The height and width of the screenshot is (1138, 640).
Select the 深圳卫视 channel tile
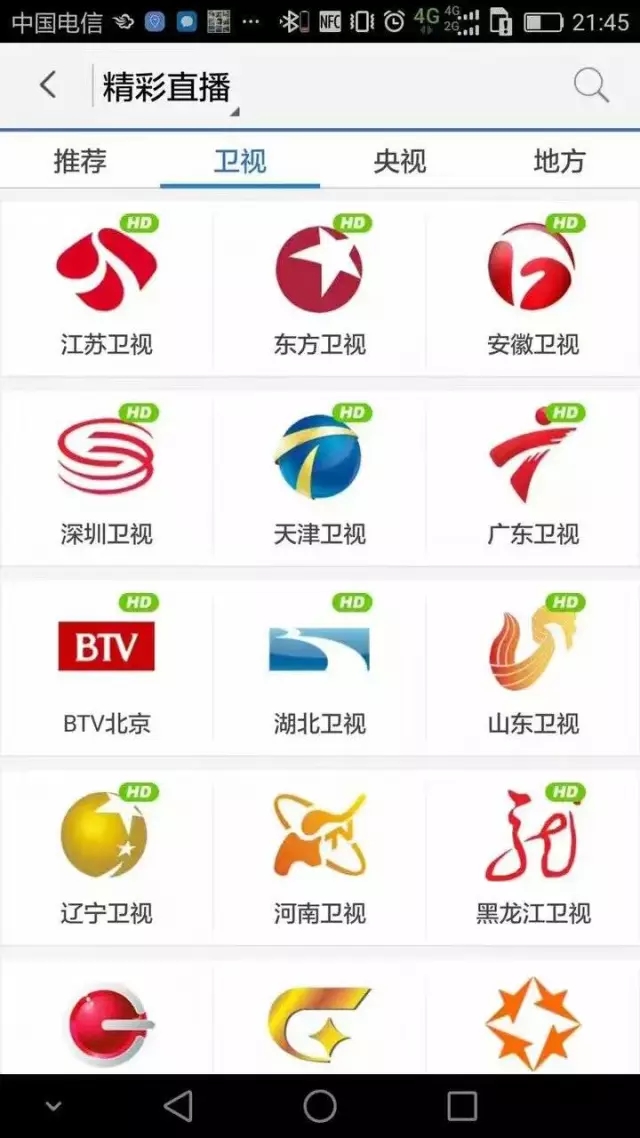click(x=107, y=478)
